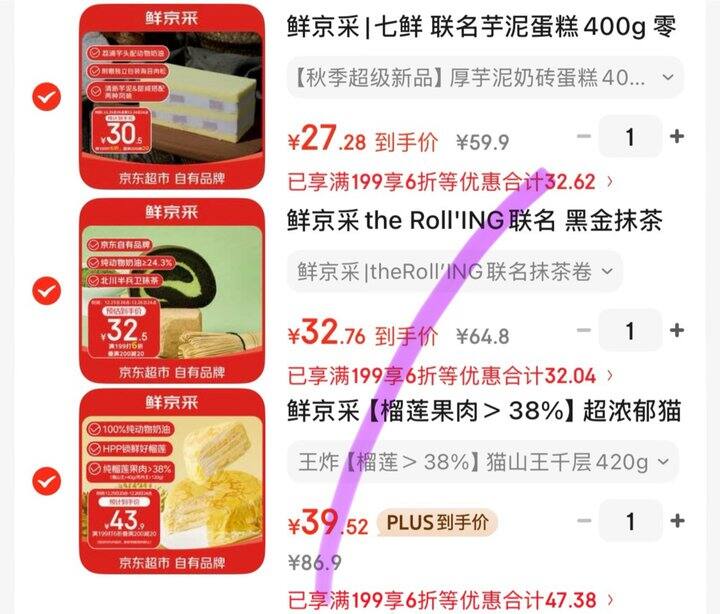
Task: Increase quantity of the ¥27.28 芋泥蛋糕
Action: (677, 137)
